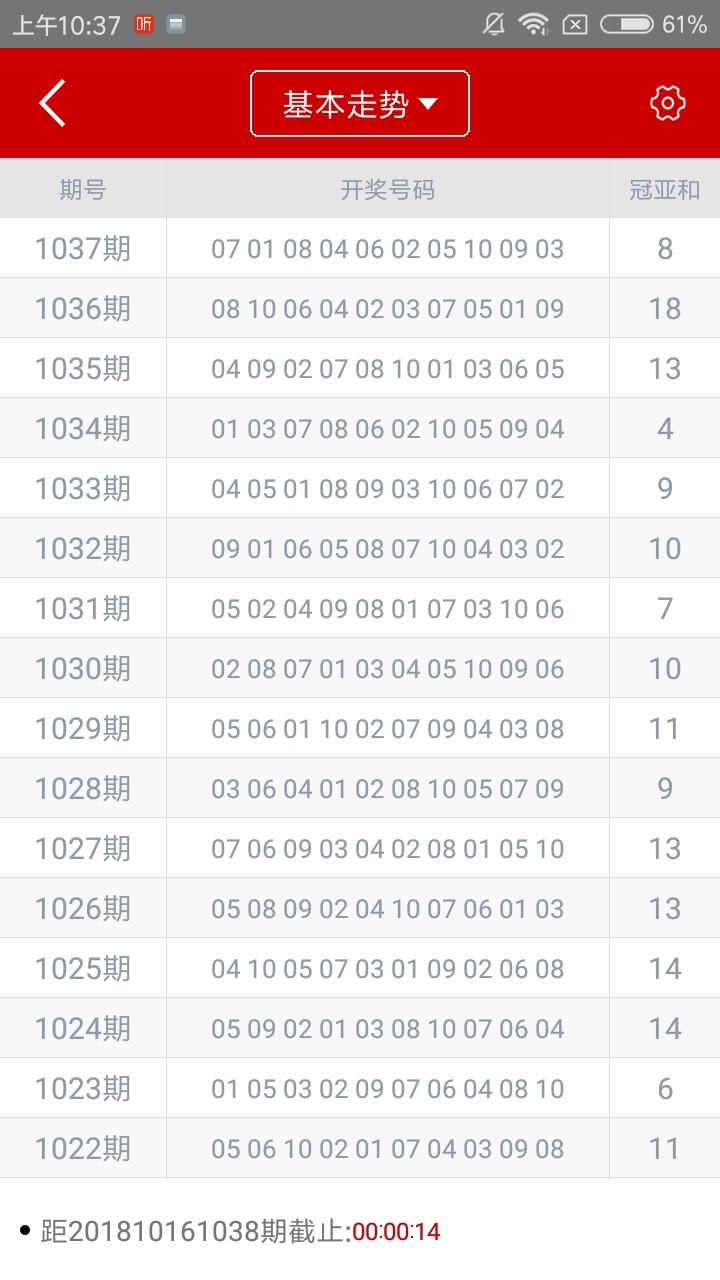Toggle row 1025期 selection
720x1280 pixels.
(x=360, y=967)
